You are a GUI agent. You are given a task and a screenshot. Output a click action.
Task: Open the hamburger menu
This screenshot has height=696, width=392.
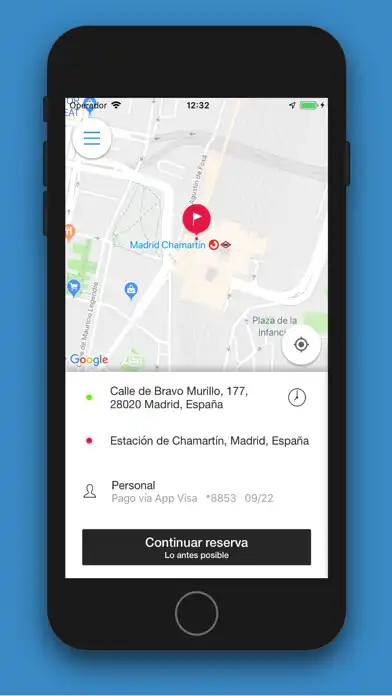[x=91, y=138]
